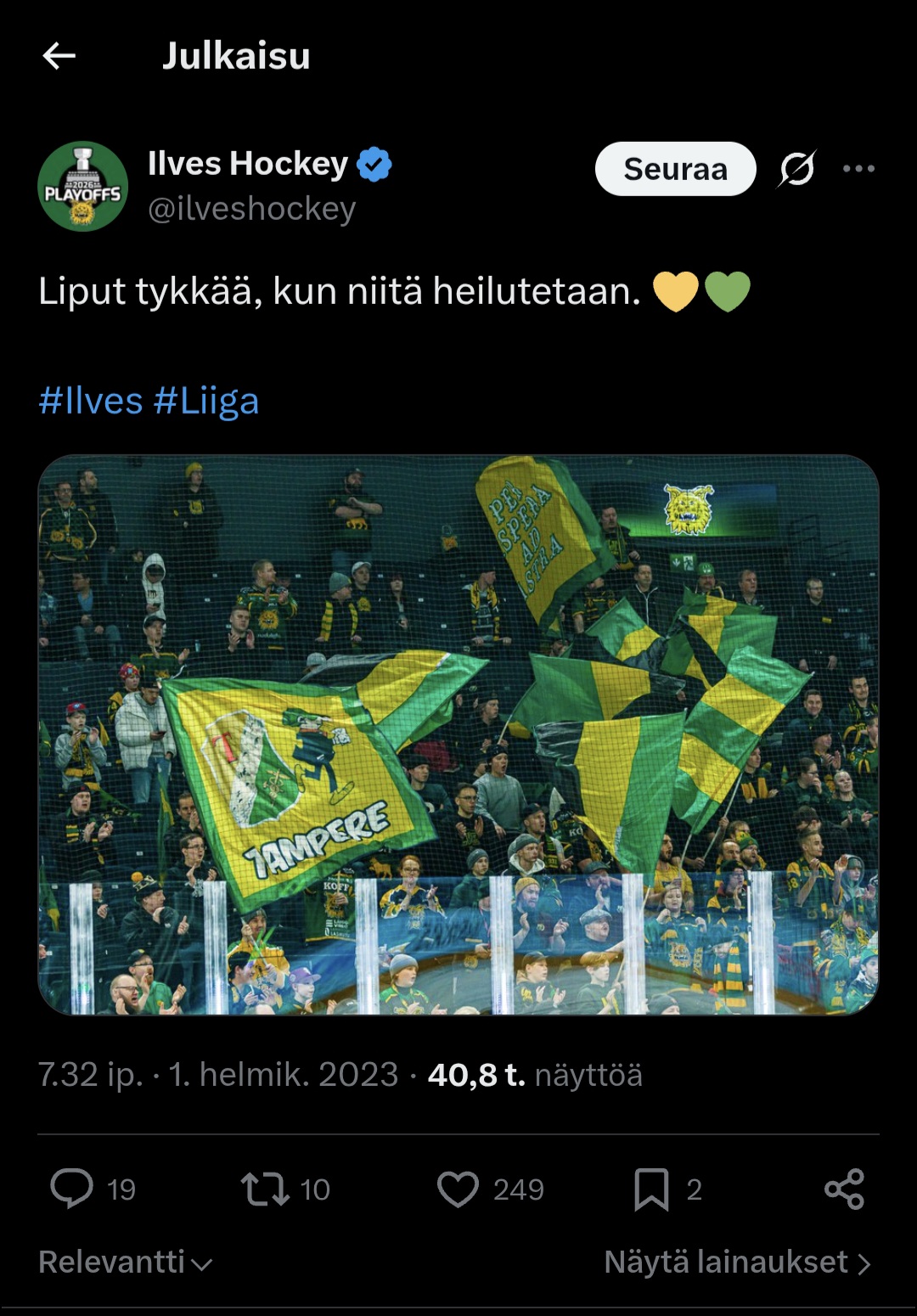Open the #Liiga hashtag
The width and height of the screenshot is (917, 1316).
(x=206, y=401)
